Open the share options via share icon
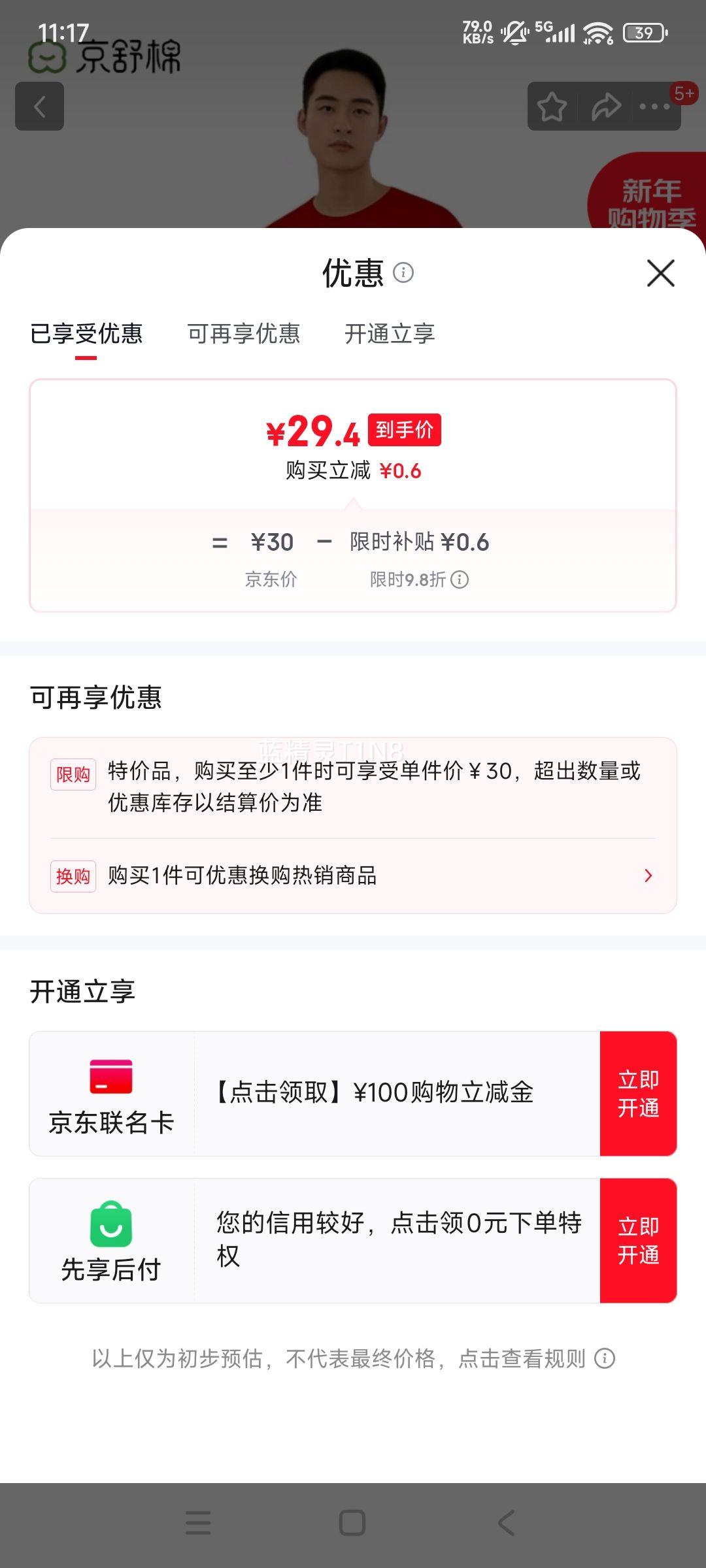706x1568 pixels. tap(605, 106)
